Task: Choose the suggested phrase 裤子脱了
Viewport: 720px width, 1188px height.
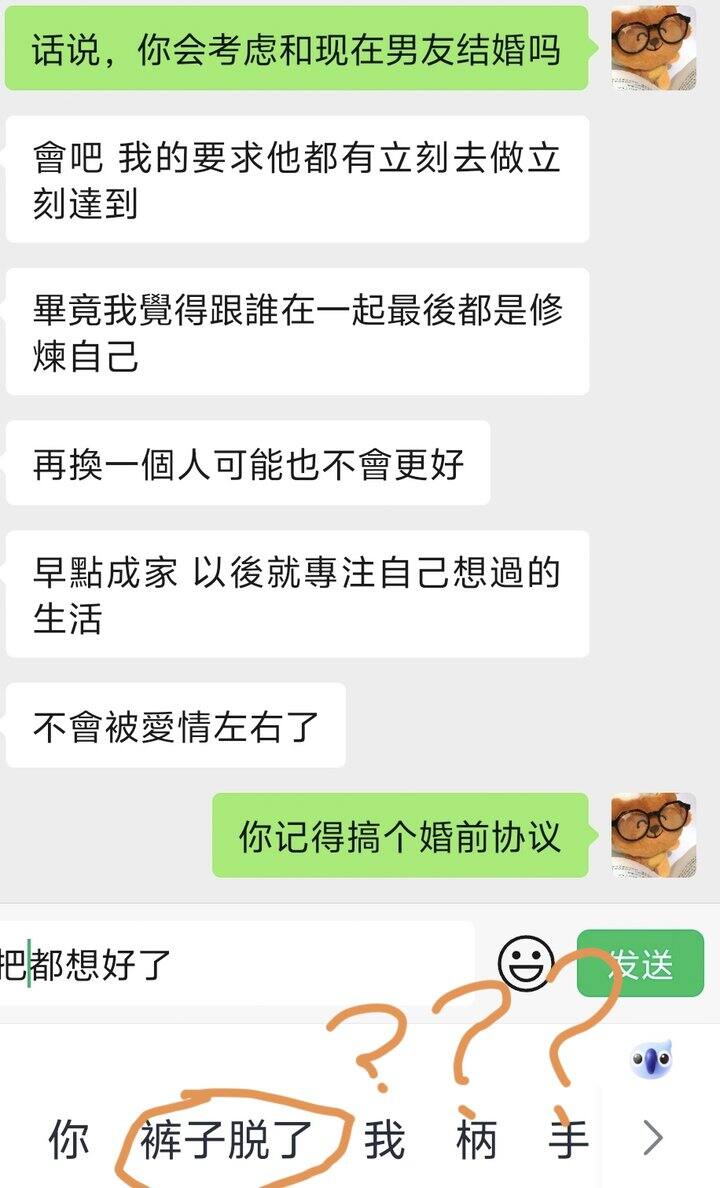Action: tap(227, 1139)
